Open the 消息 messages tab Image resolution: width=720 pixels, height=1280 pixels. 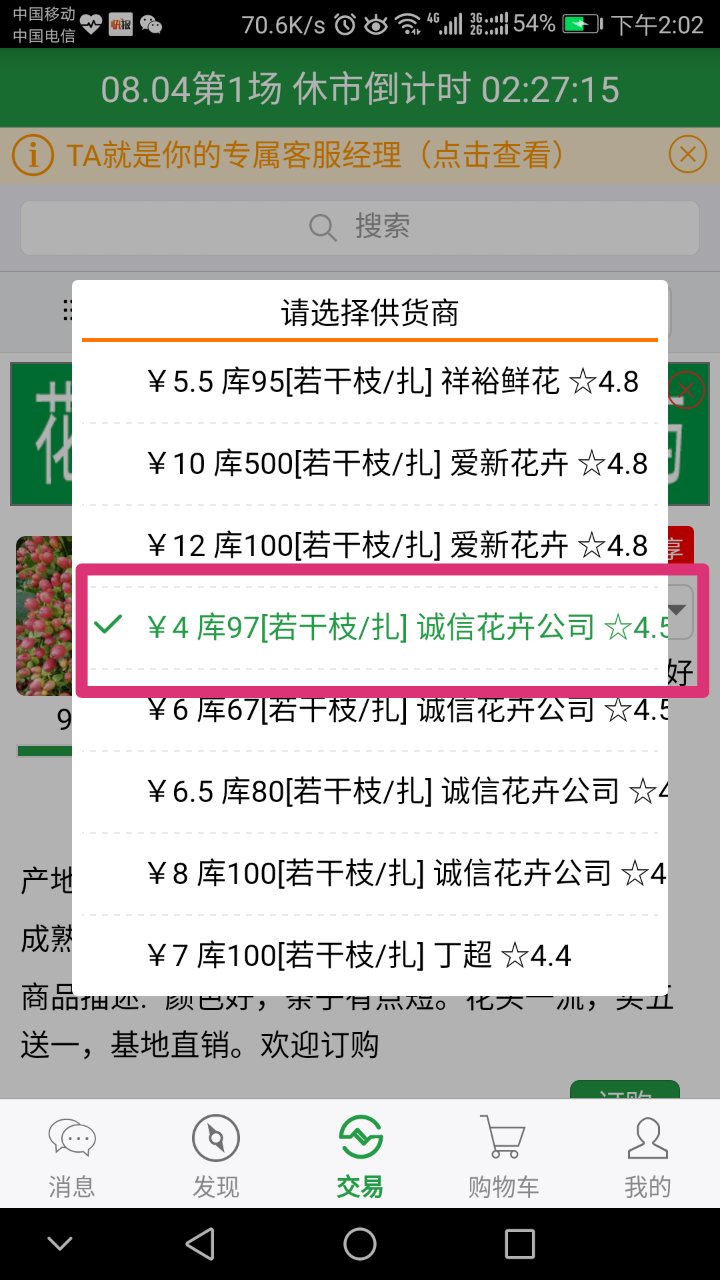click(x=72, y=1156)
